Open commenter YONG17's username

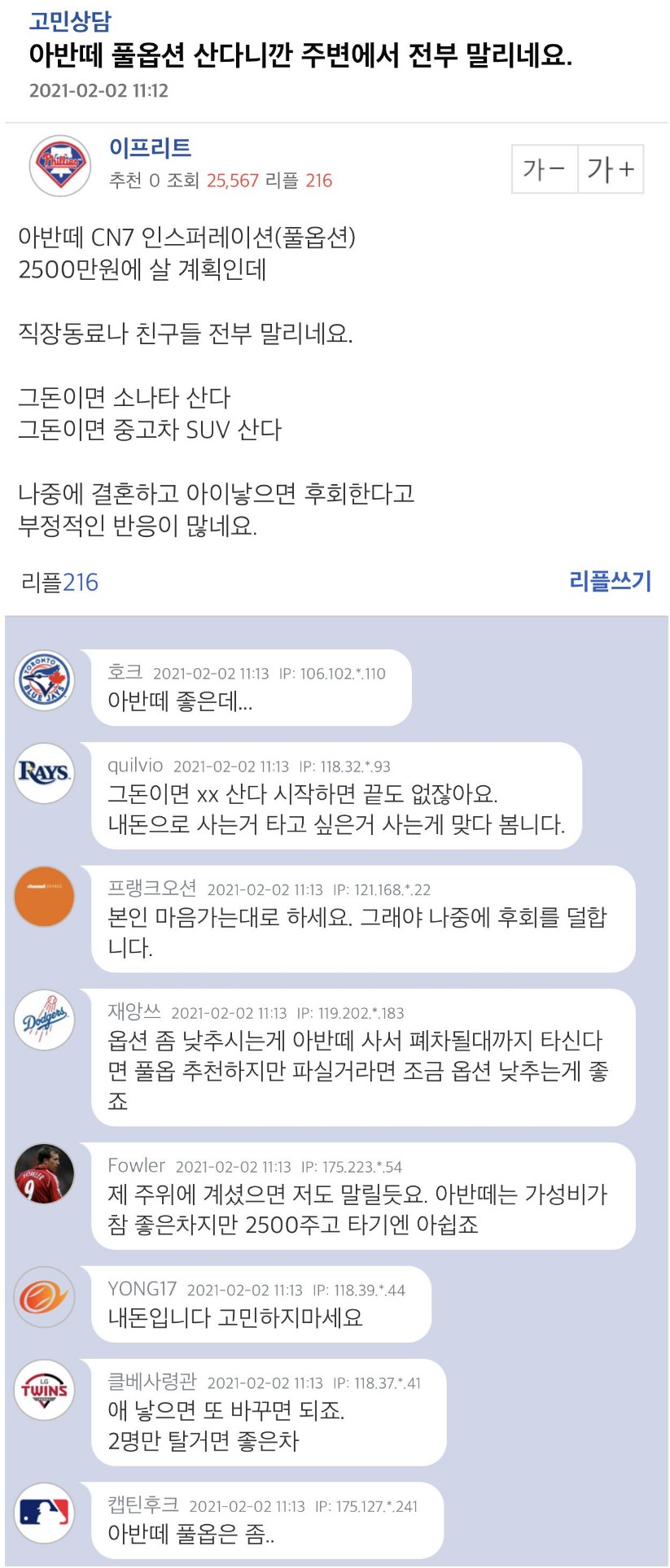(142, 1289)
